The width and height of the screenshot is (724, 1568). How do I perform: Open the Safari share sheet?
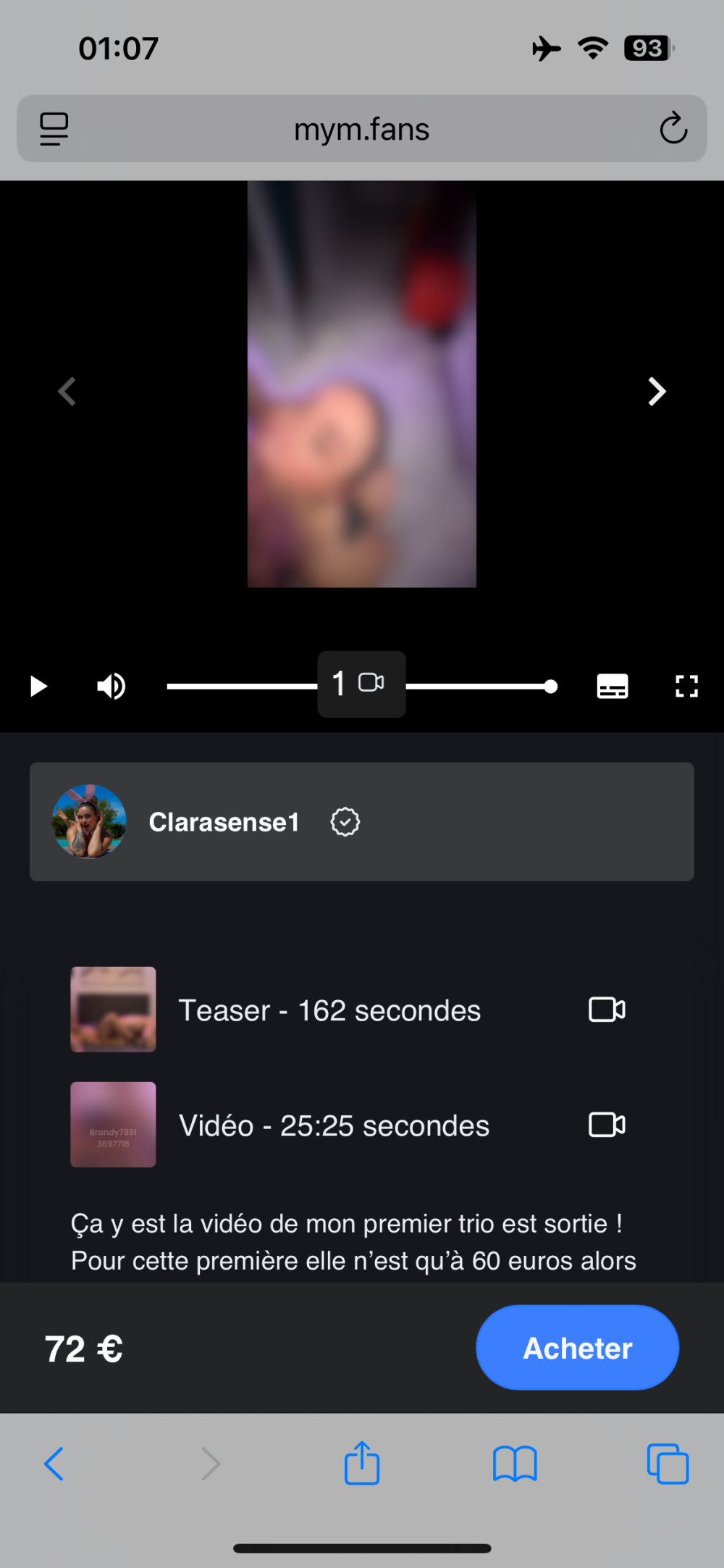pos(362,1464)
